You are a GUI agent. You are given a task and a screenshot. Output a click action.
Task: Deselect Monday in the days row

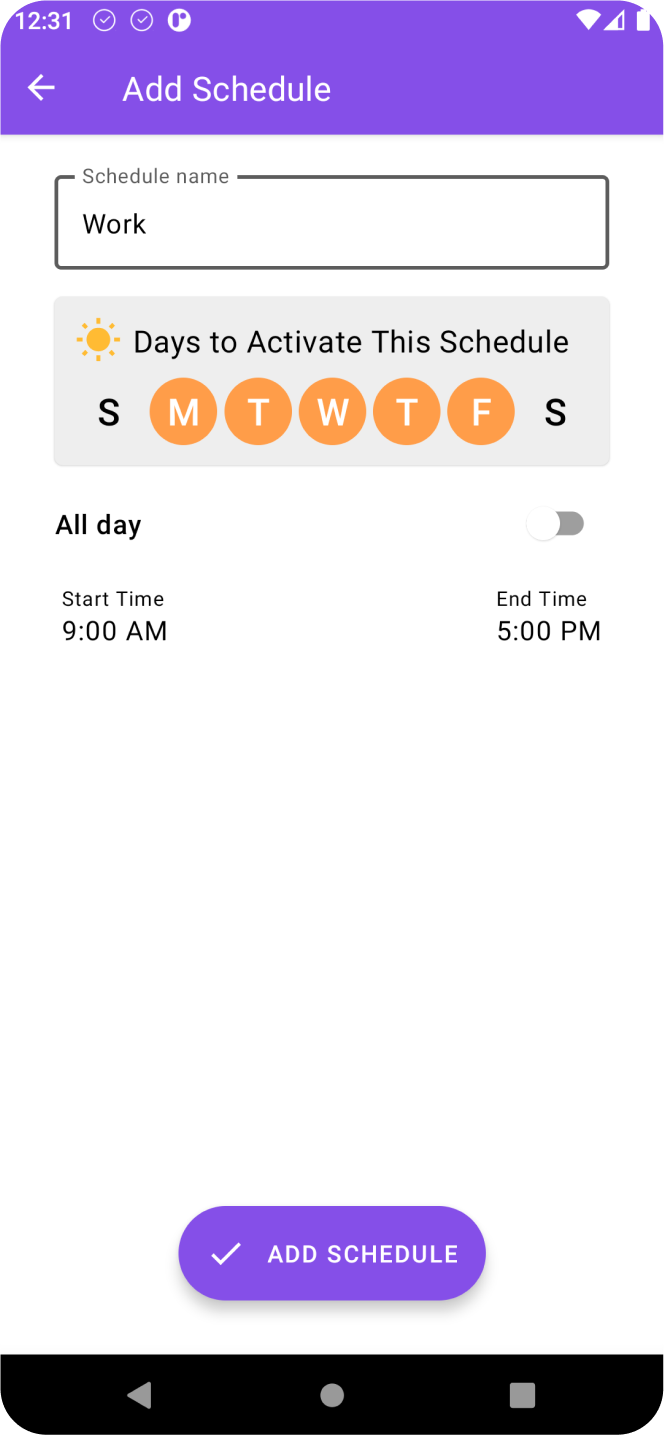pos(183,411)
